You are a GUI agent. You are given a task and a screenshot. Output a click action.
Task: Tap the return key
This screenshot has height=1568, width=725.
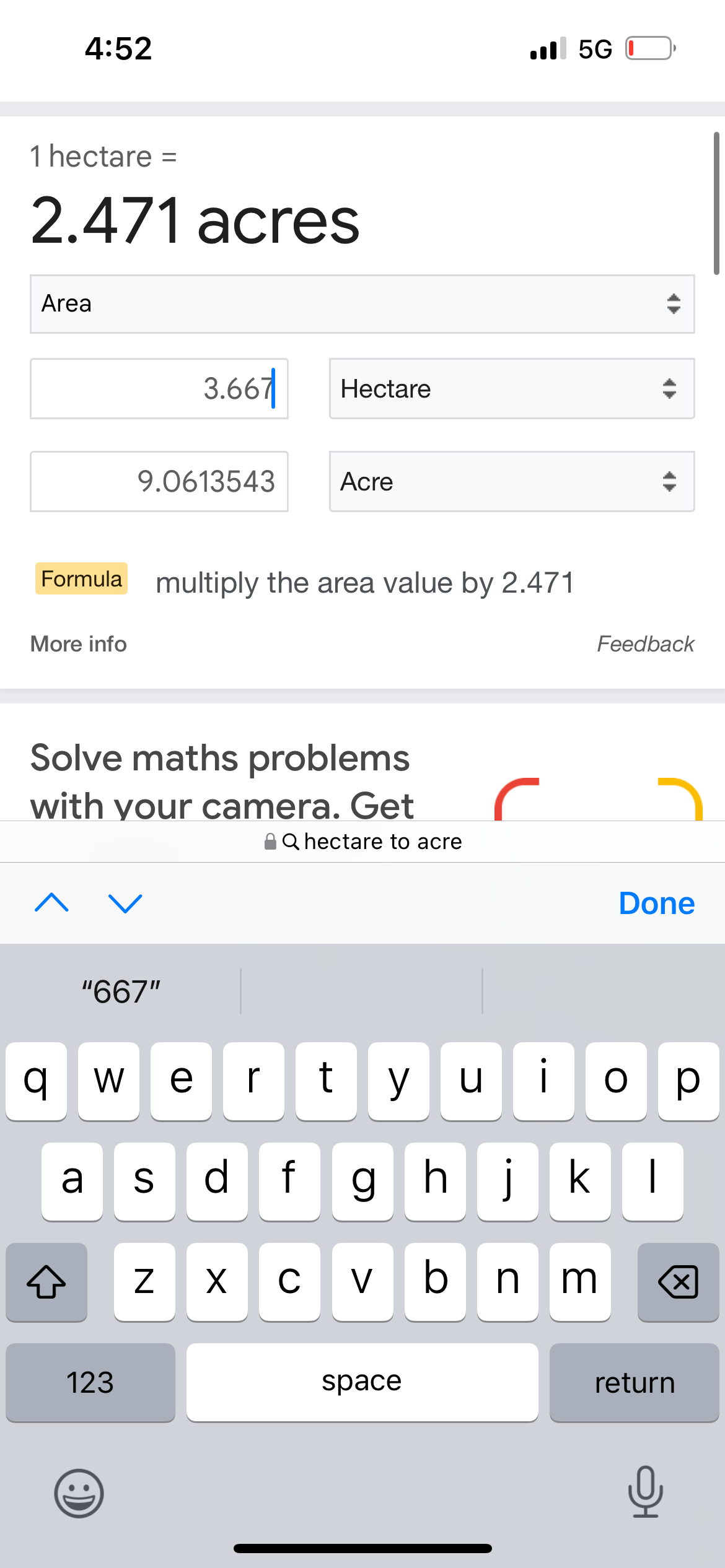[x=634, y=1382]
